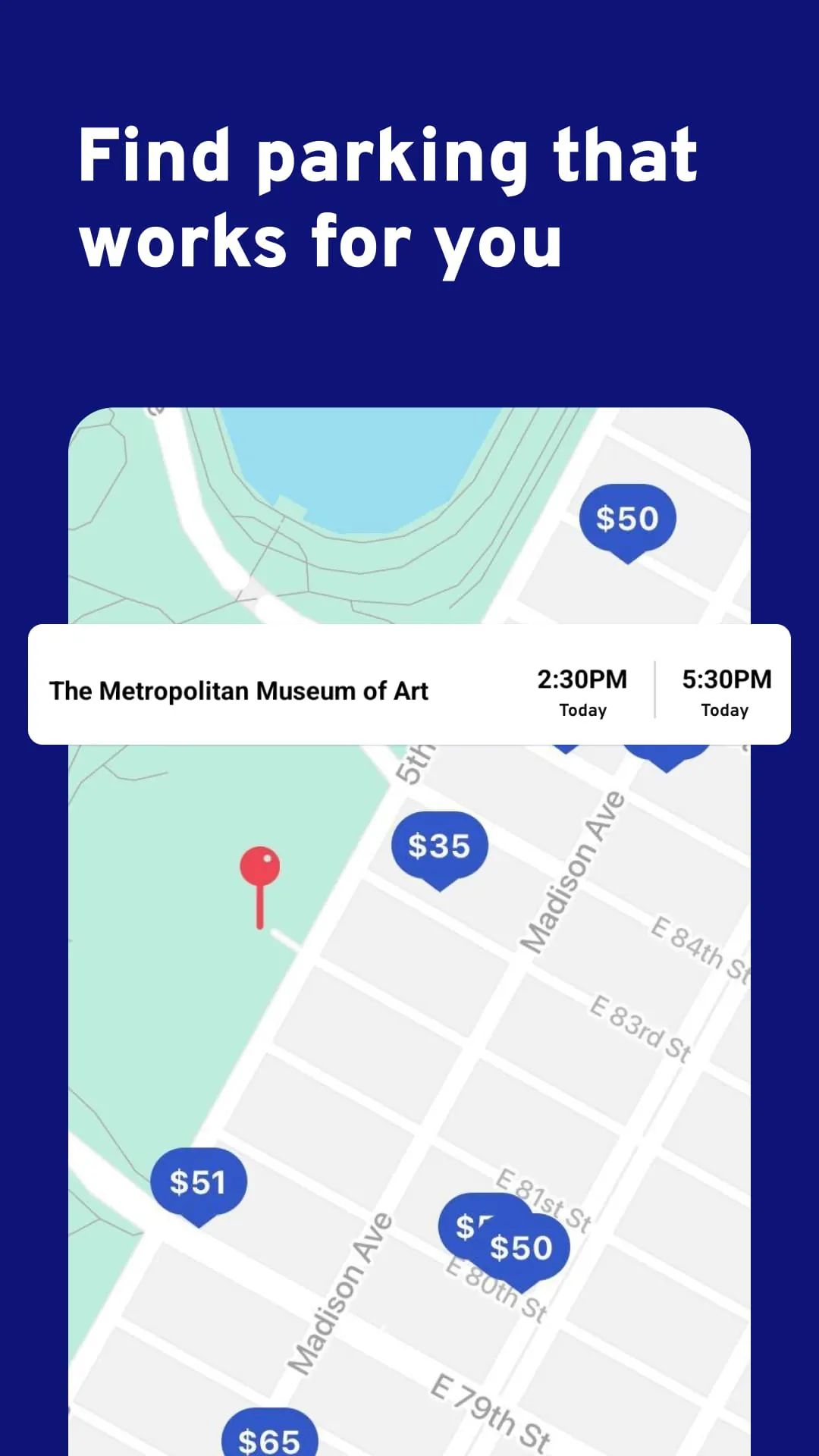Edit The Metropolitan Museum of Art destination

(x=240, y=690)
